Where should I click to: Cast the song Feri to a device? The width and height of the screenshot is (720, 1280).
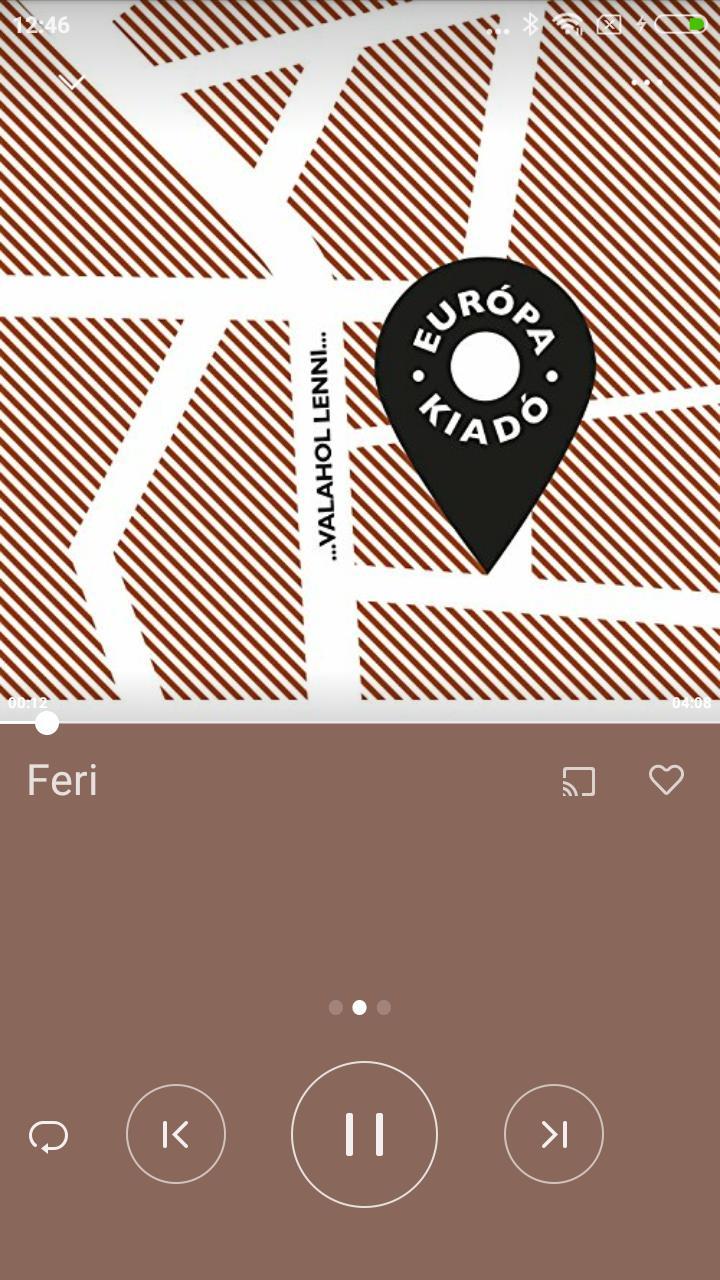(579, 781)
